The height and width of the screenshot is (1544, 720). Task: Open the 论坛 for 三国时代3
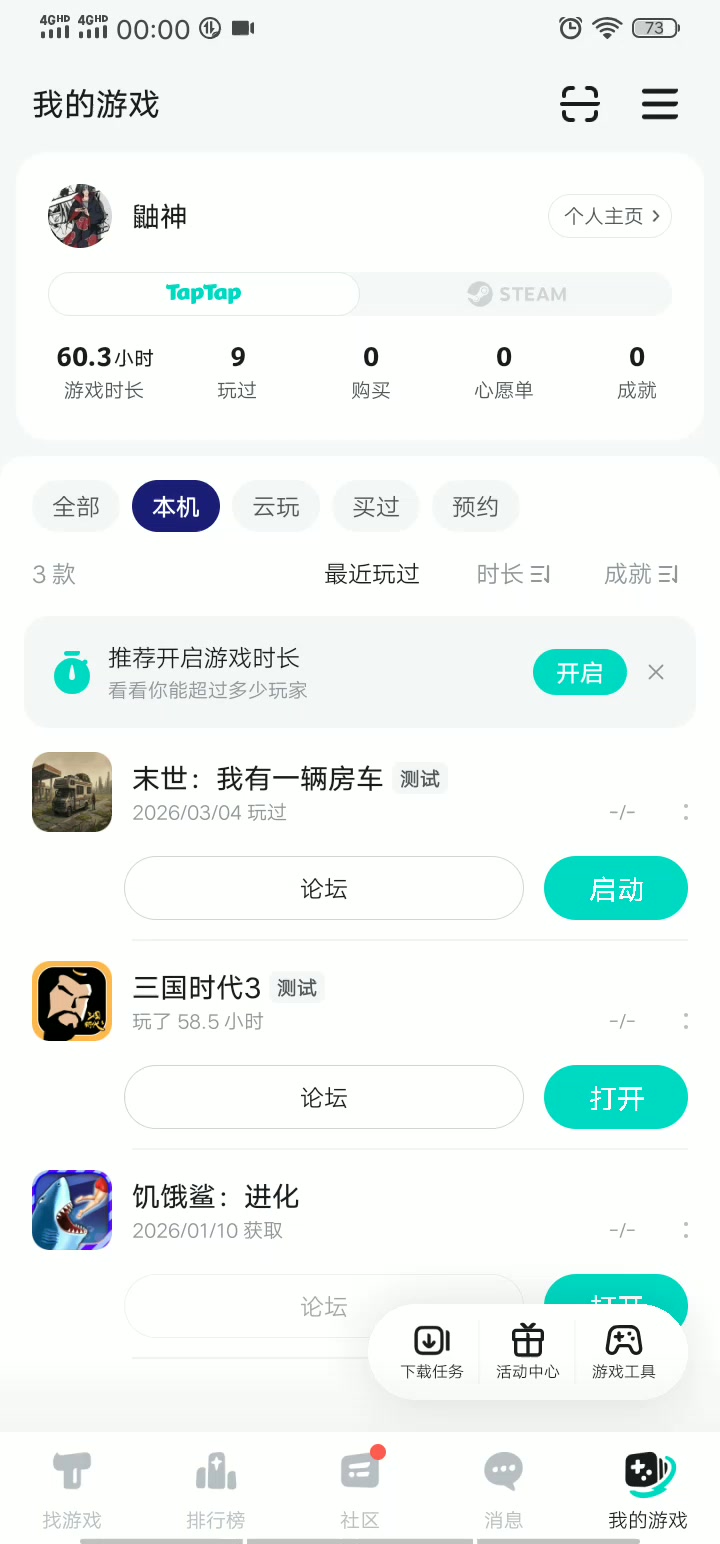point(324,1098)
